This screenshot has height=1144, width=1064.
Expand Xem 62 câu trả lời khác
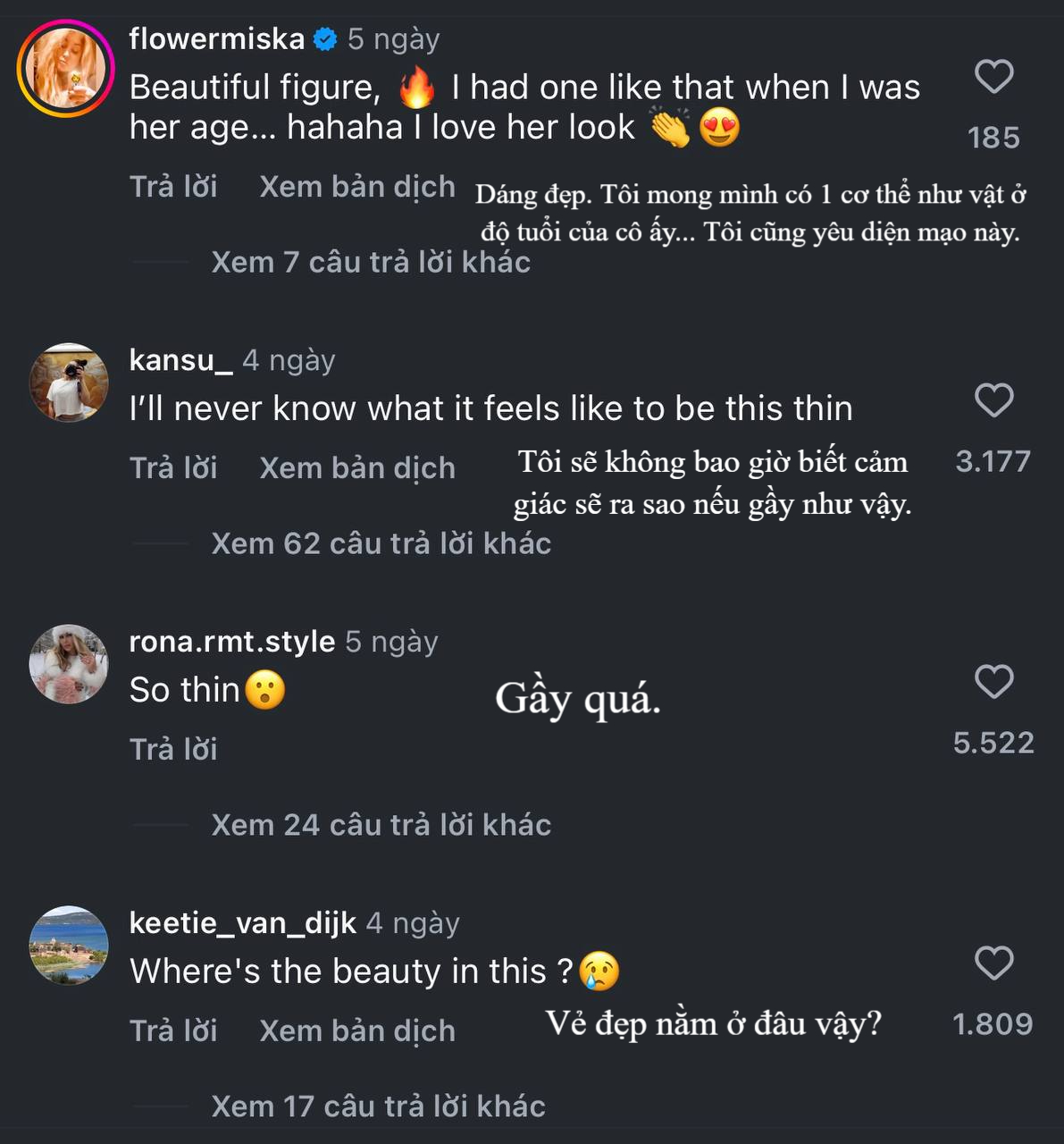(x=381, y=543)
